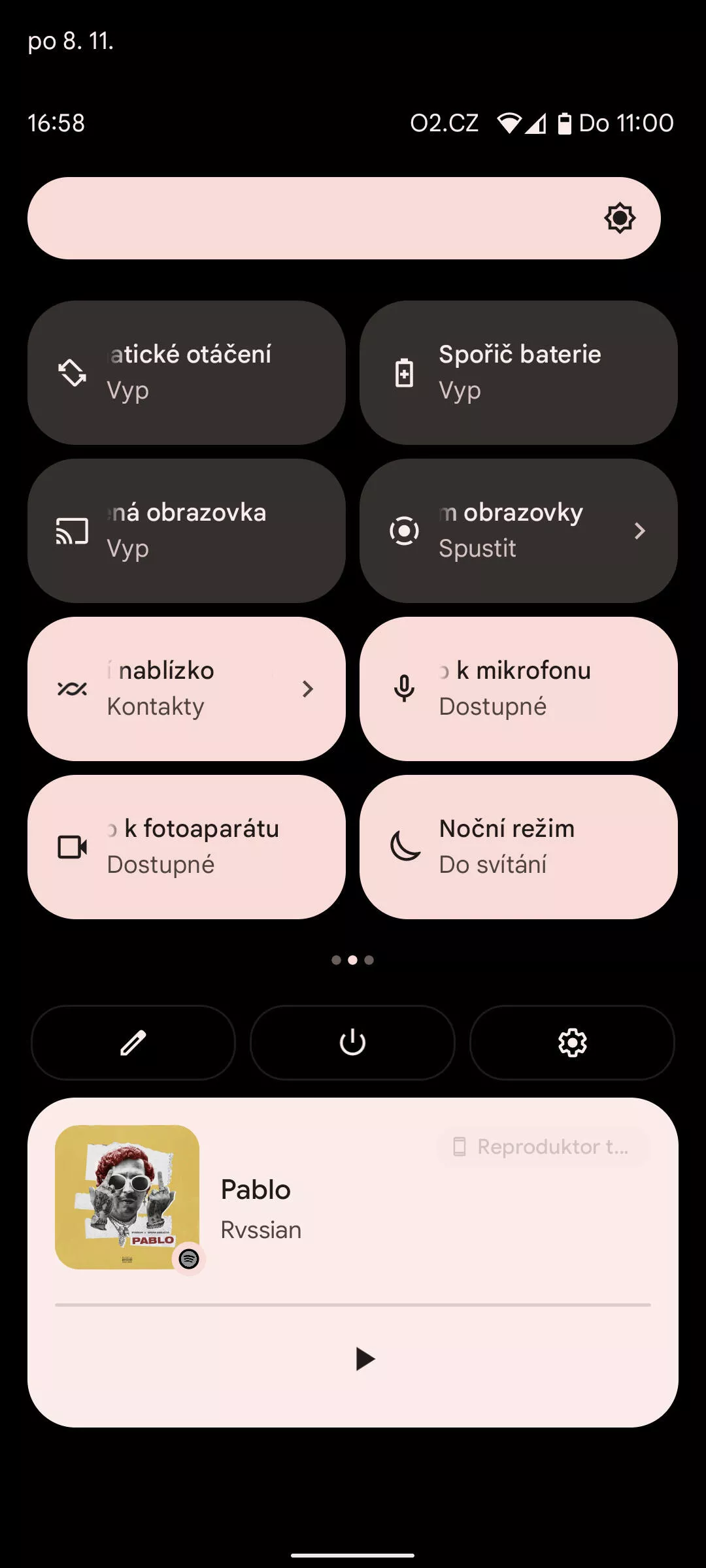Open the screen cast (obrazovka) tile
Viewport: 706px width, 1568px height.
[186, 531]
